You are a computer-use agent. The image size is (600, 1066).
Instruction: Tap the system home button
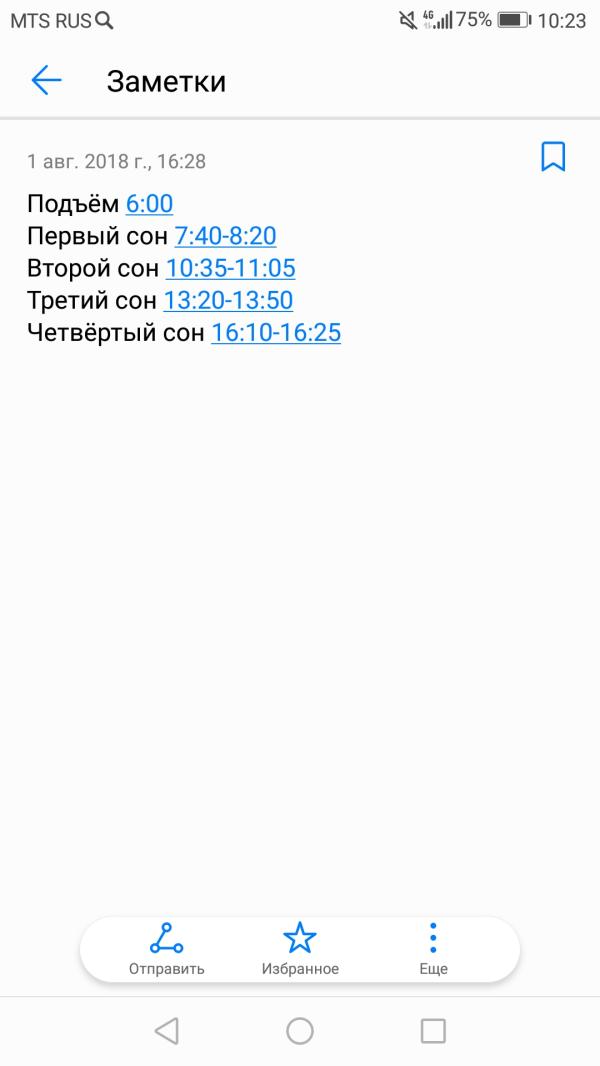point(300,1031)
